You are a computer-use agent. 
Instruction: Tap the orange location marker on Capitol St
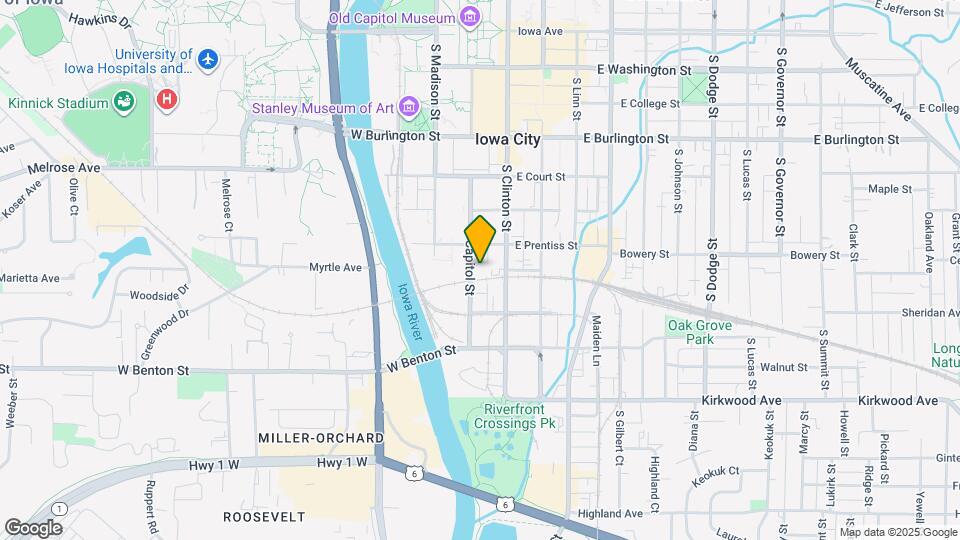click(480, 239)
